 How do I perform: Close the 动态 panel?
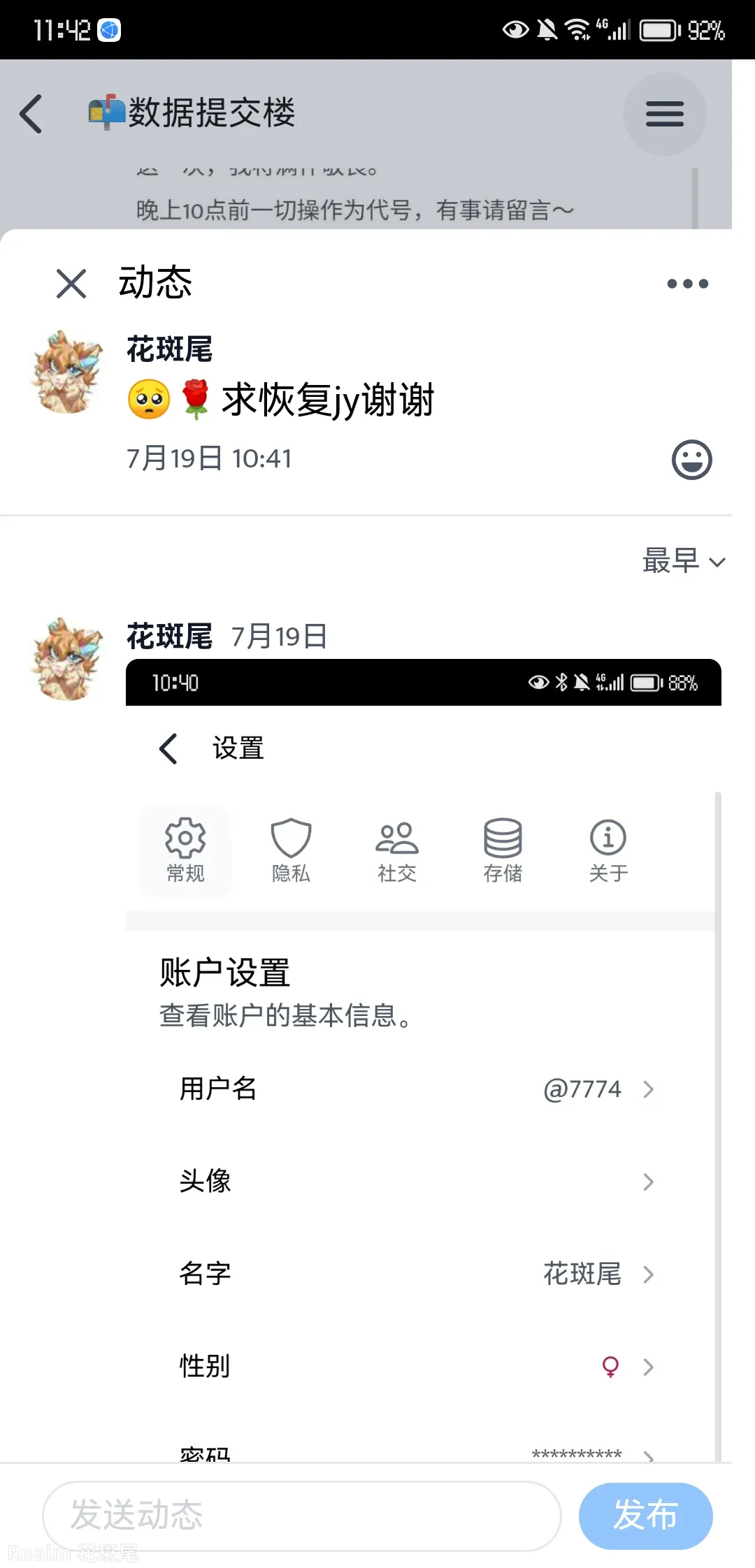[71, 284]
